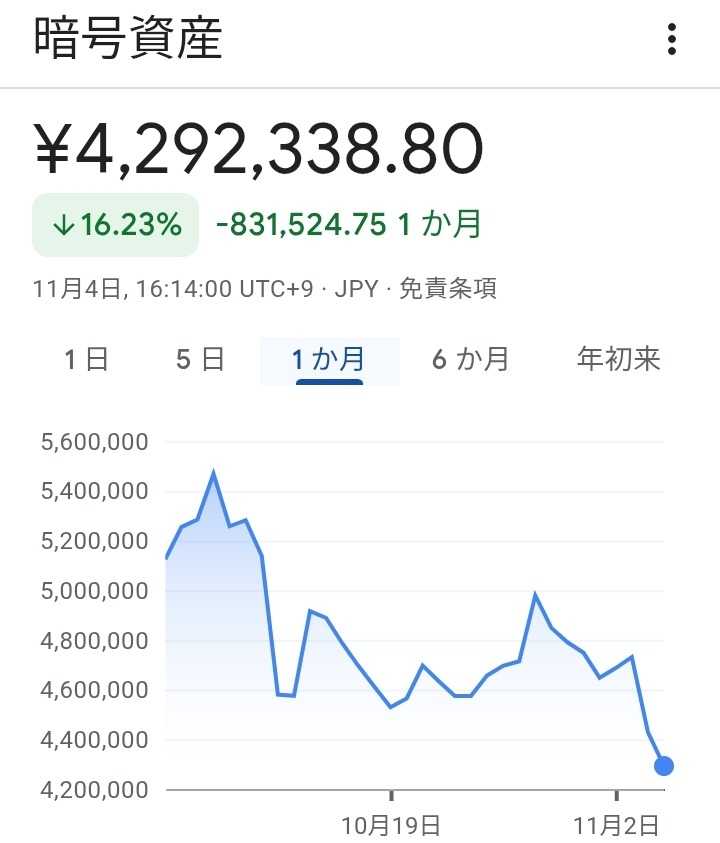Open the 免責条項 disclaimer link

[x=448, y=289]
